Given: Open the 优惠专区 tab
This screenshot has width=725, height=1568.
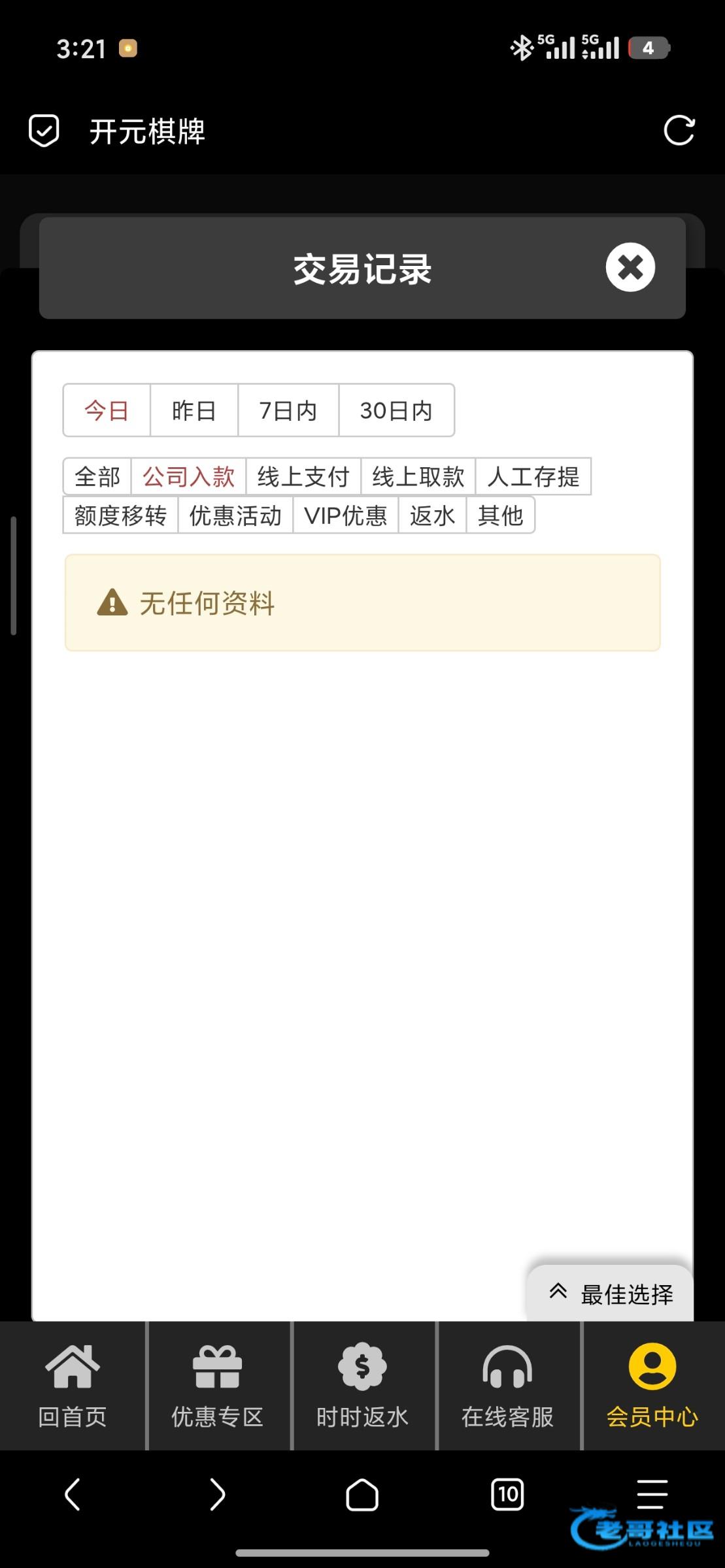Looking at the screenshot, I should 218,1386.
